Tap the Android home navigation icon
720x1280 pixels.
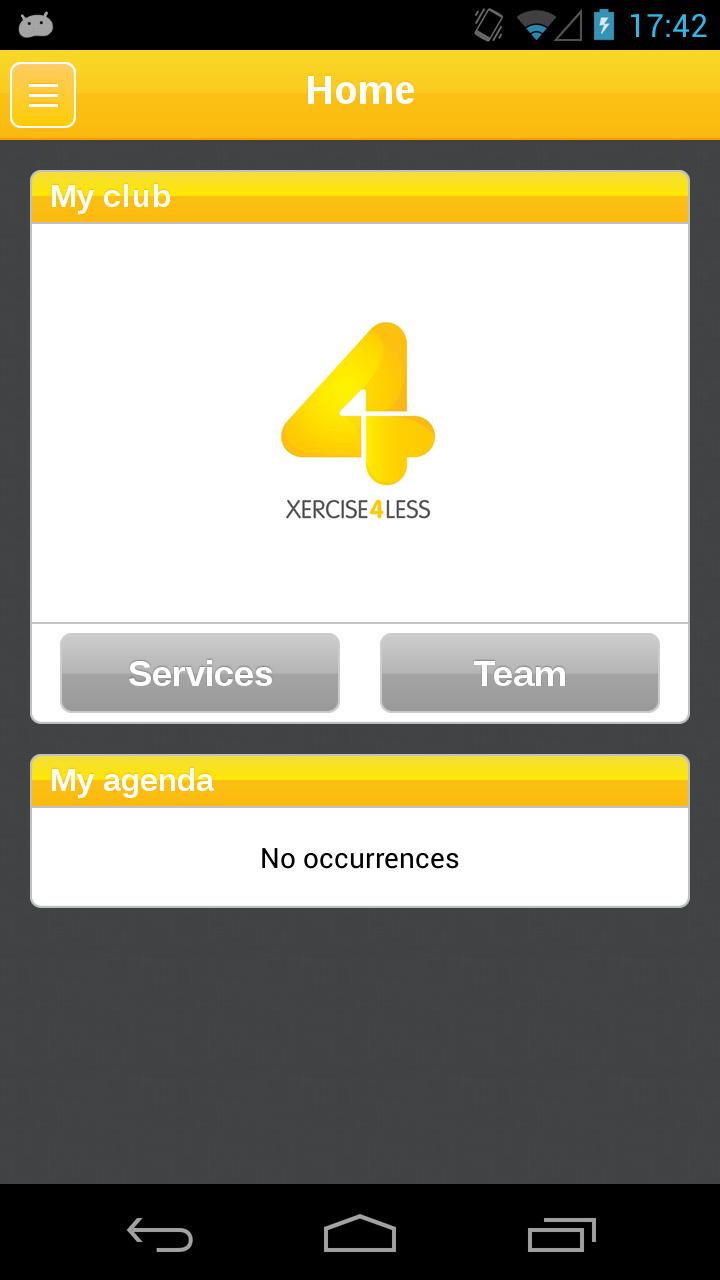click(x=360, y=1237)
